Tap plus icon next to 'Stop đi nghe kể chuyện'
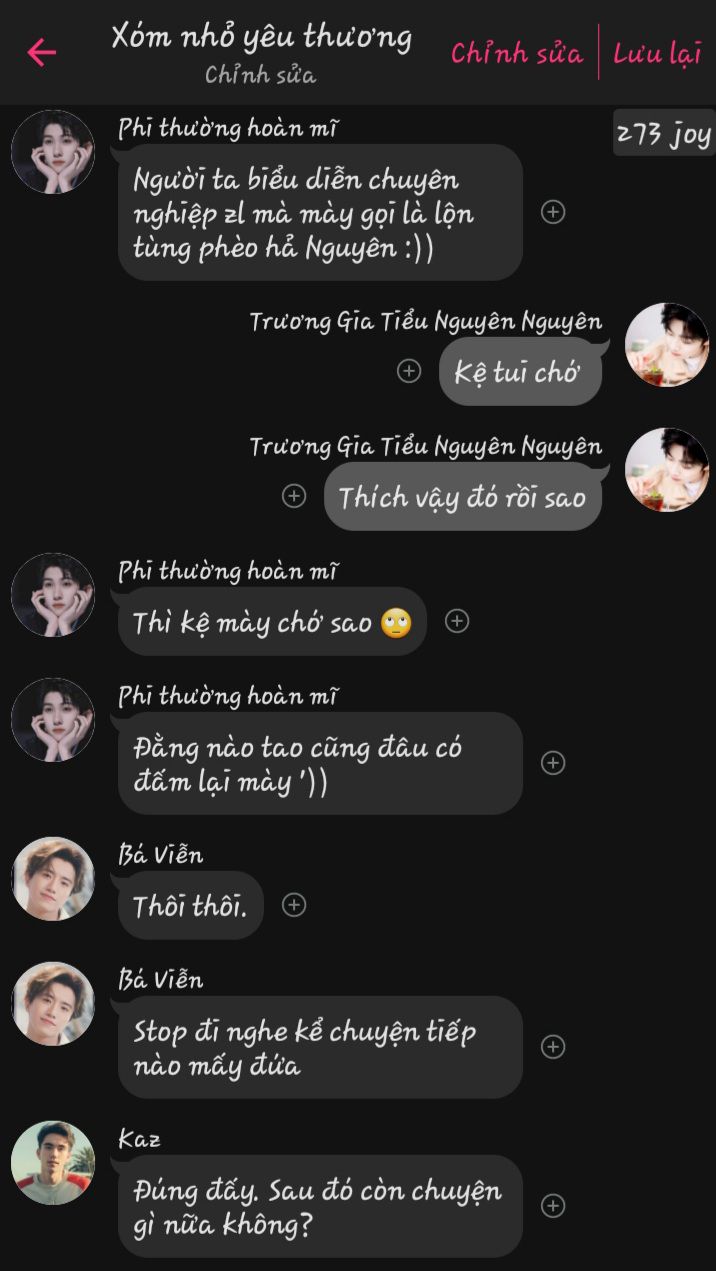 pyautogui.click(x=553, y=1047)
